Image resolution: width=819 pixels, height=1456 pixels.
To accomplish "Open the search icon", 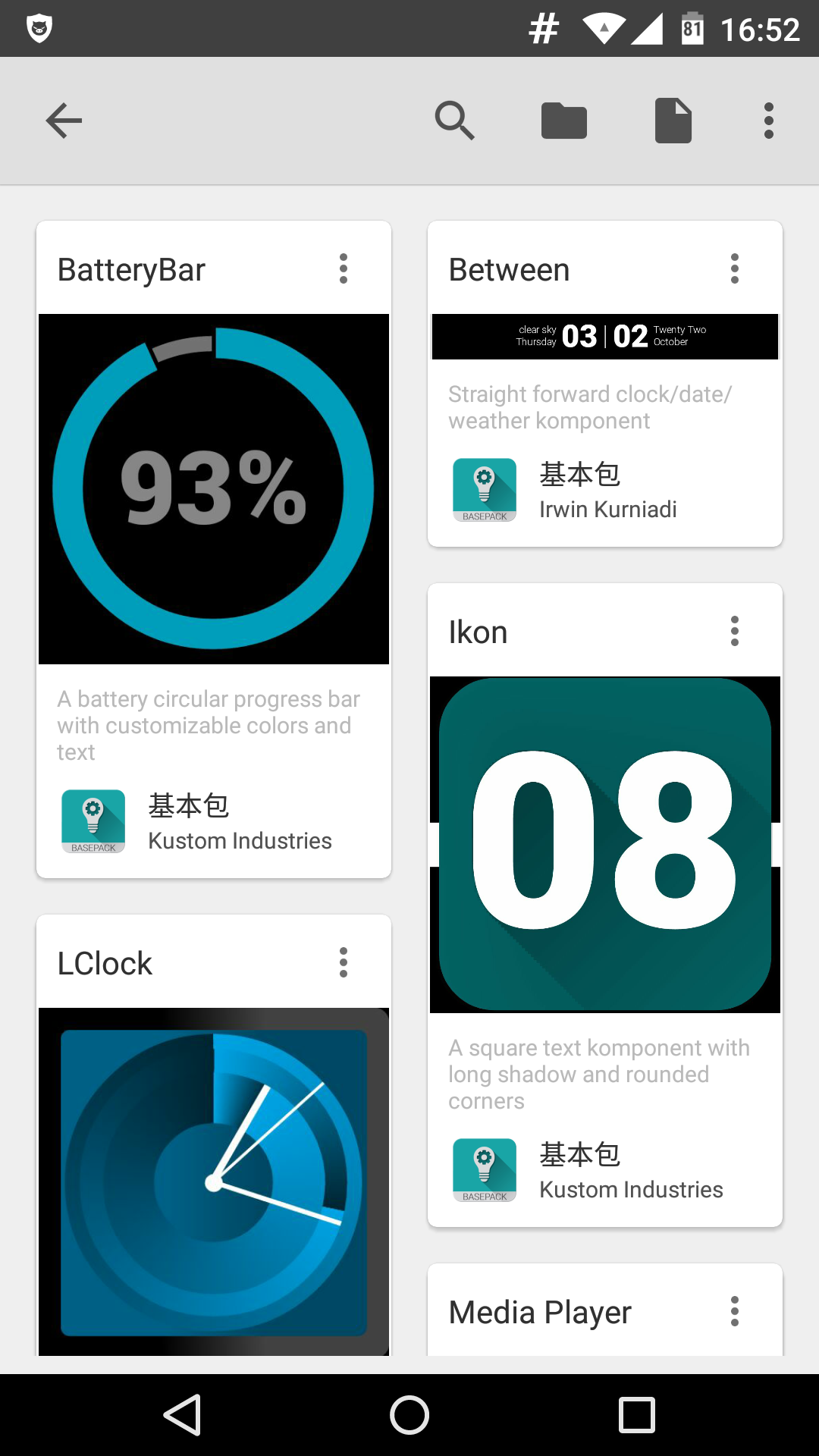I will 454,121.
